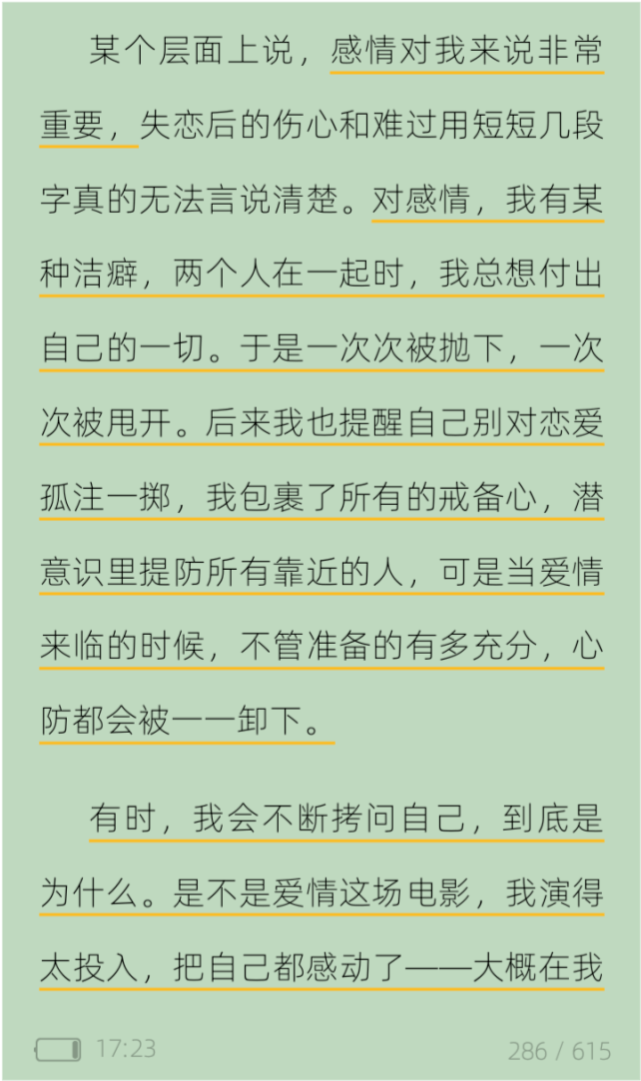Viewport: 641px width, 1081px height.
Task: Open the underlined highlight "感情对我来说非常重要"
Action: coord(466,52)
